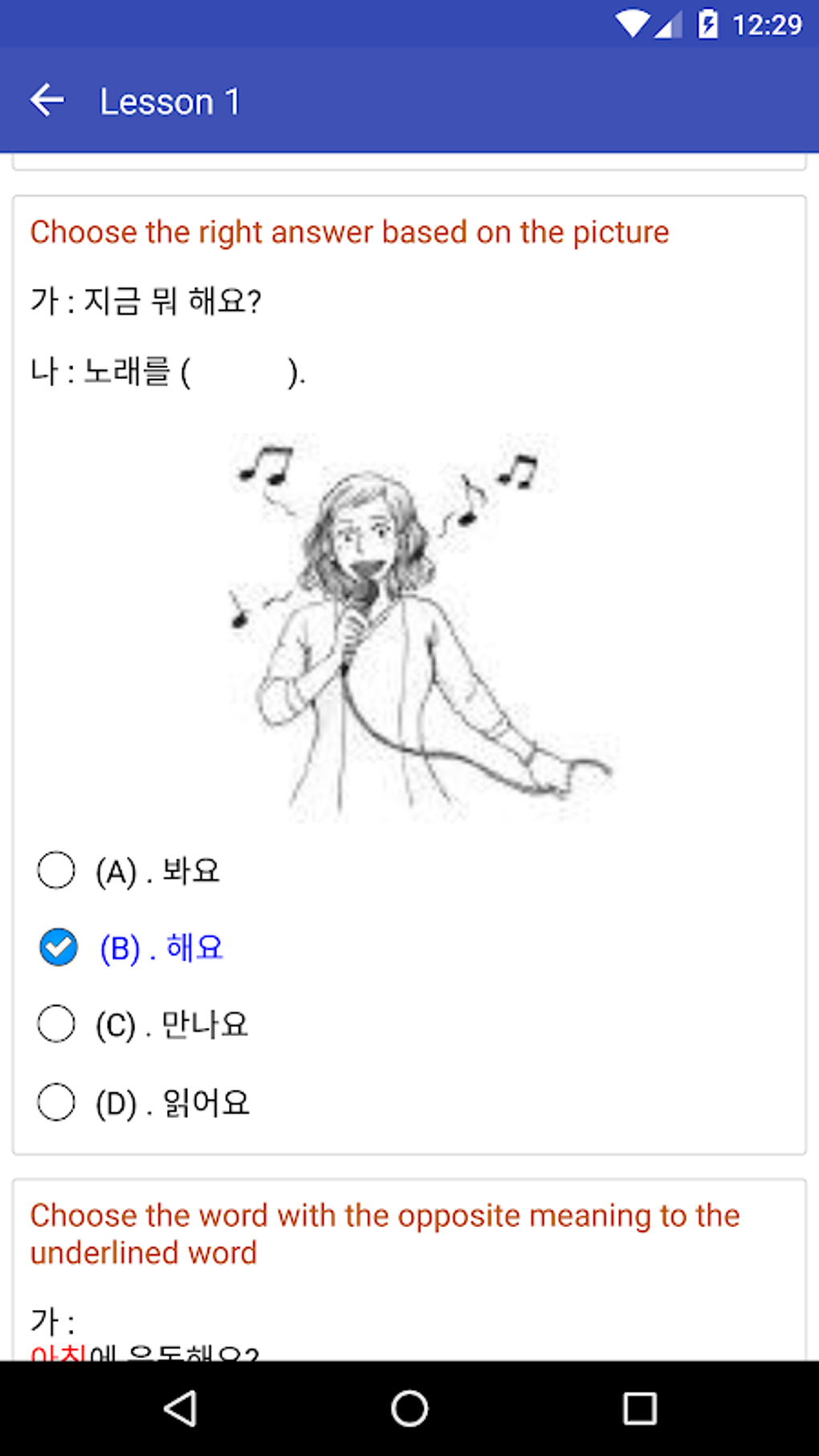
Task: Tap the question text 지금 뭐 해요?
Action: (149, 299)
